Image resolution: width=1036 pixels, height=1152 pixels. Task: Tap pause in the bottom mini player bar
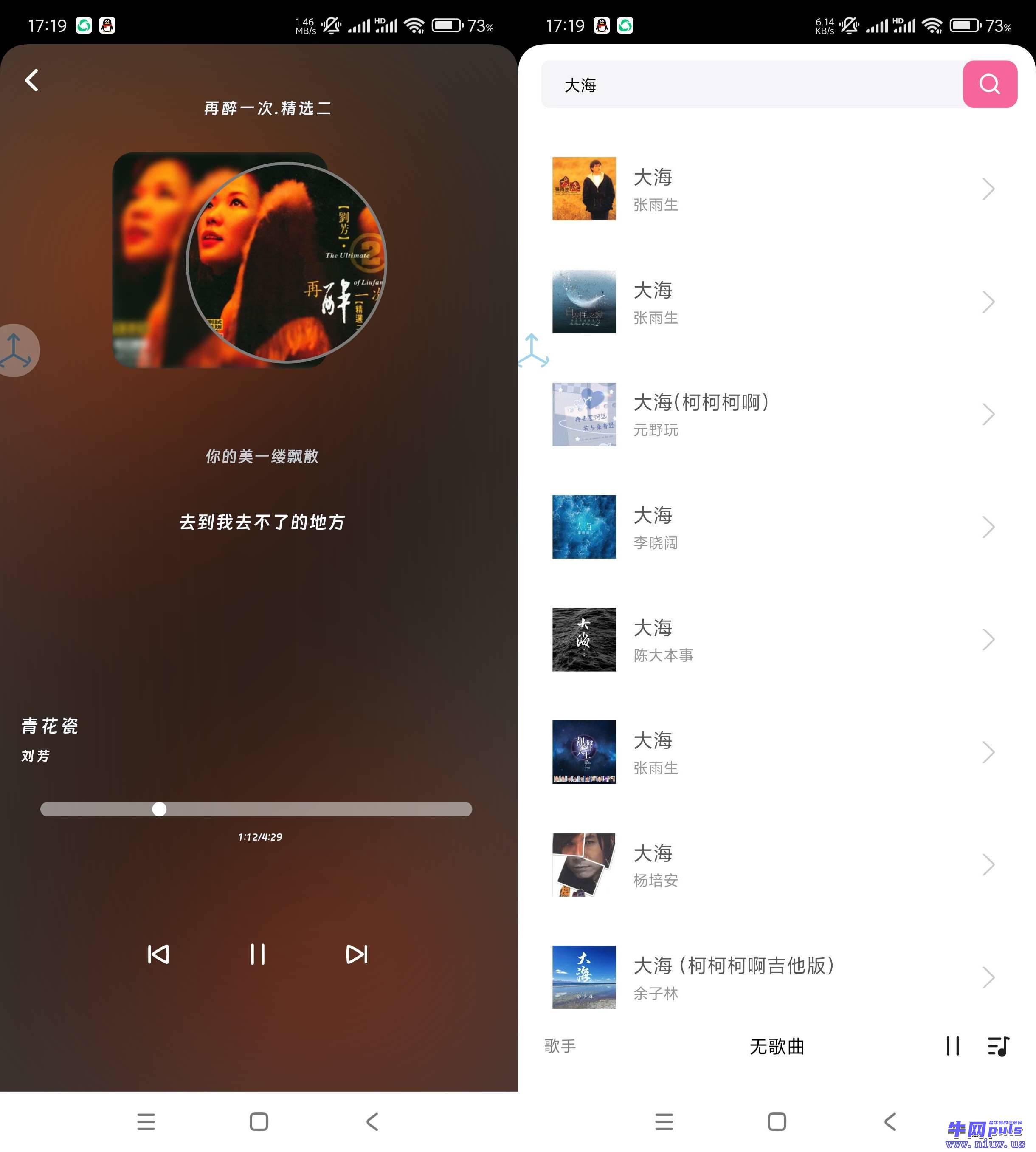[x=952, y=1046]
